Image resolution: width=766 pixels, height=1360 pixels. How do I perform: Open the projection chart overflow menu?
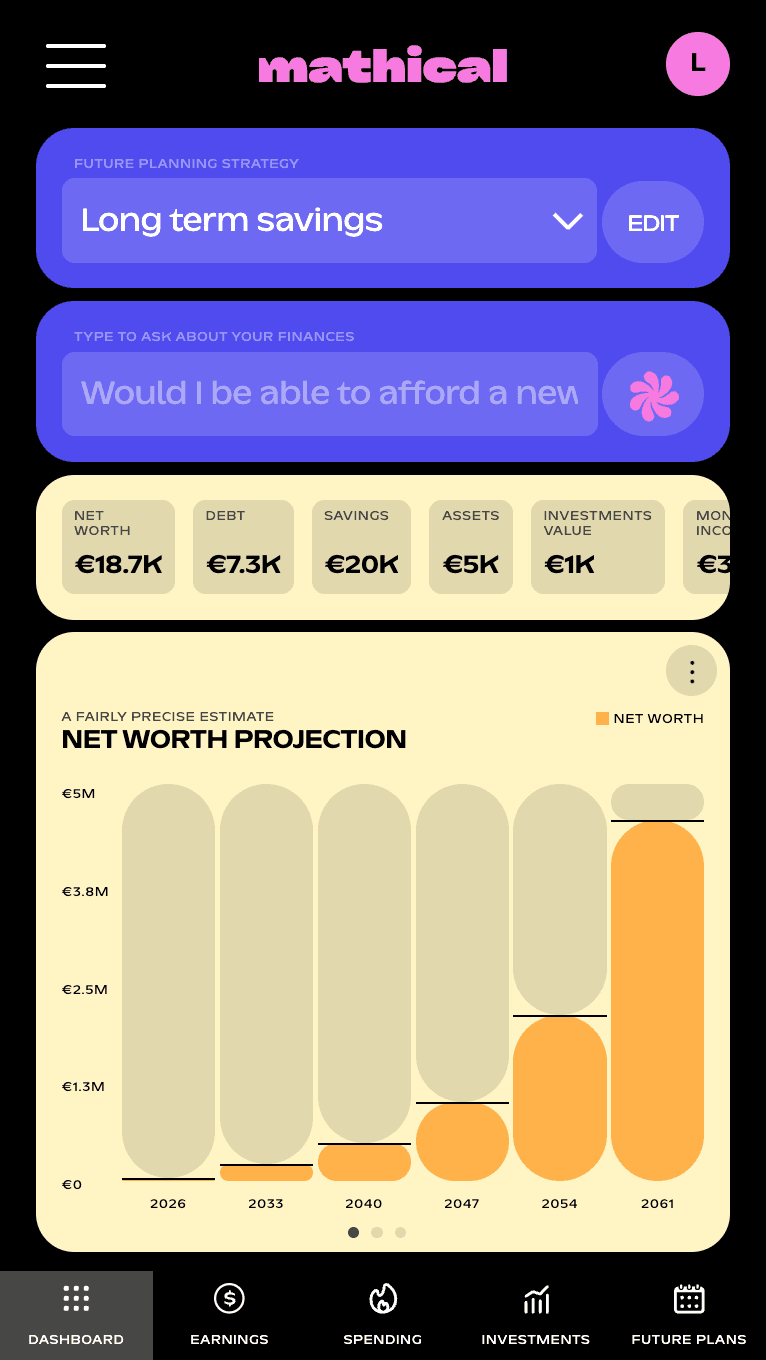pos(691,671)
